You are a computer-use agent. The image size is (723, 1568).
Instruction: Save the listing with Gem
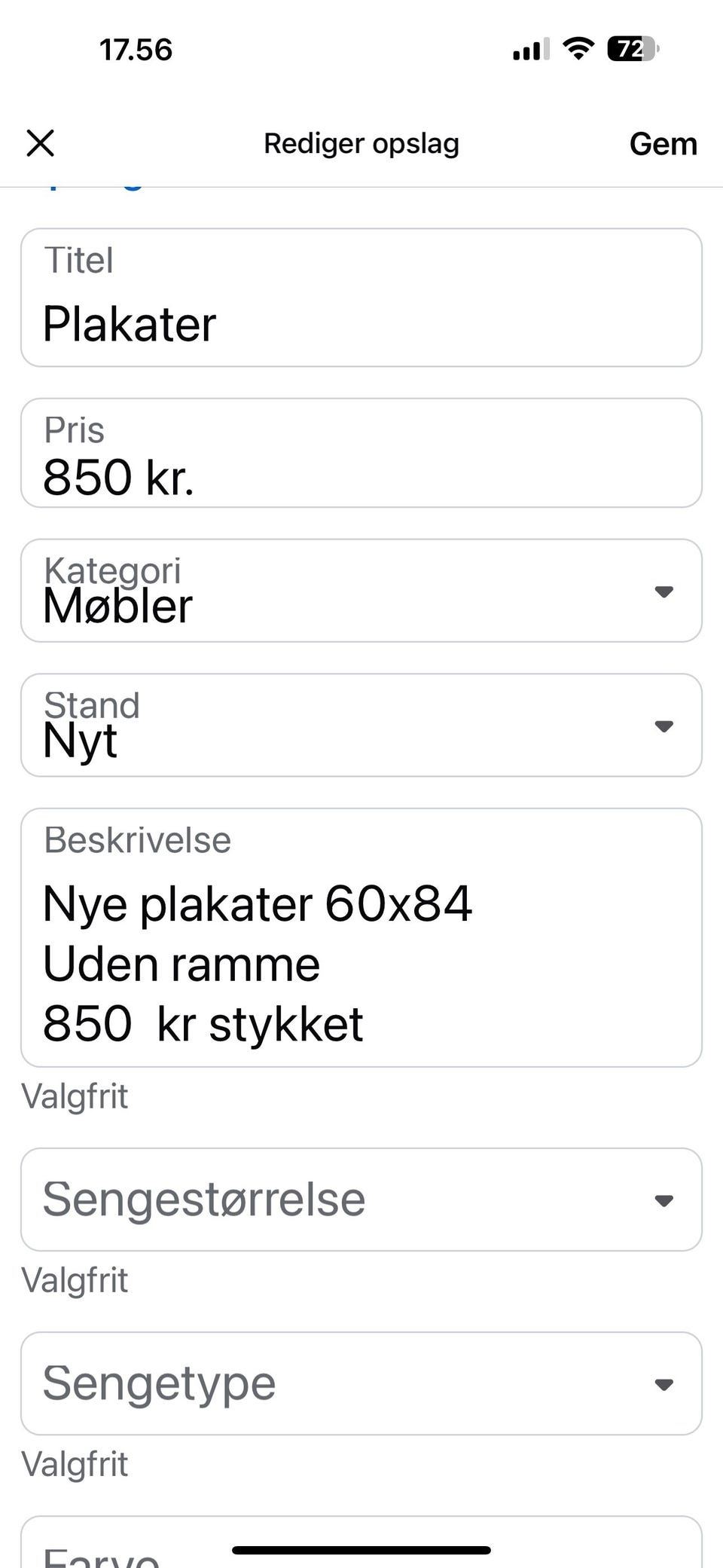pos(663,144)
